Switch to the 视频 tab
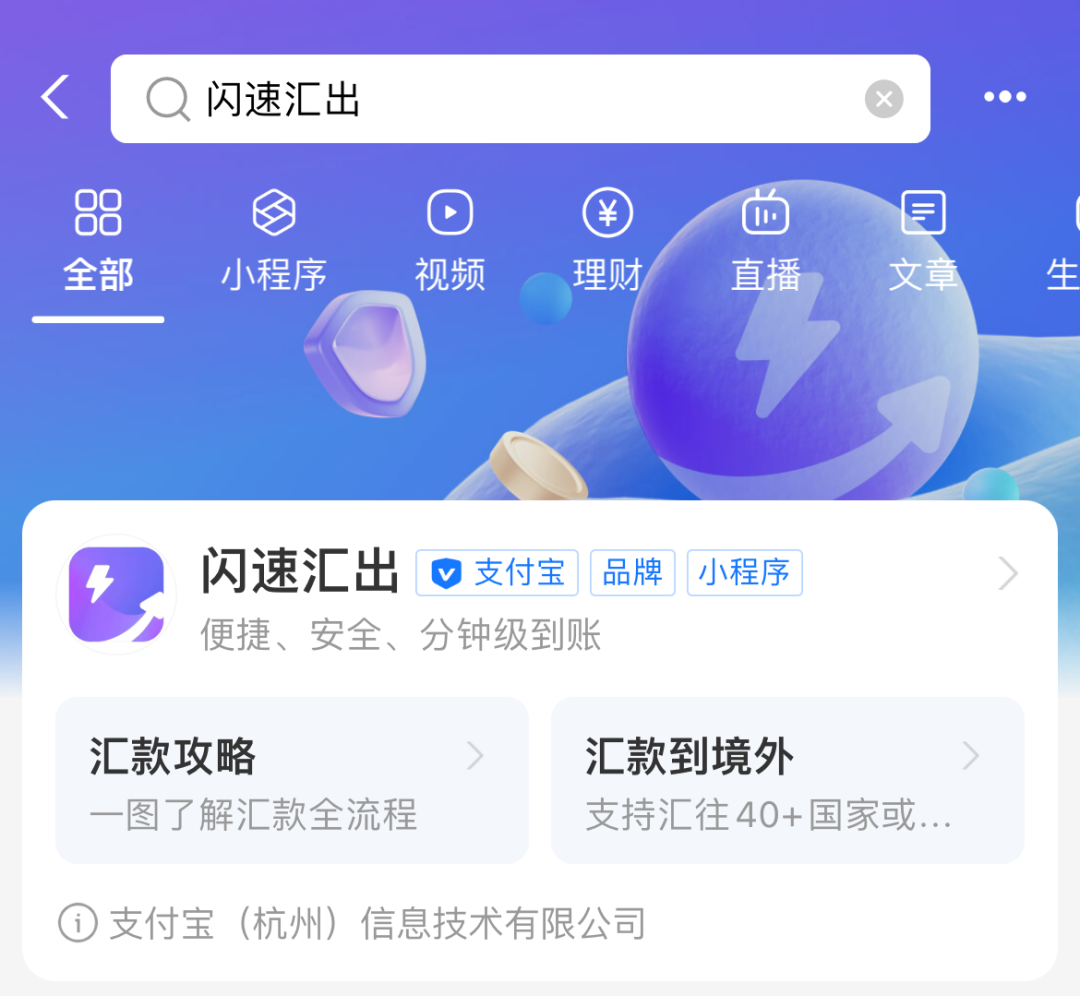Screen dimensions: 1080x996 pyautogui.click(x=450, y=242)
